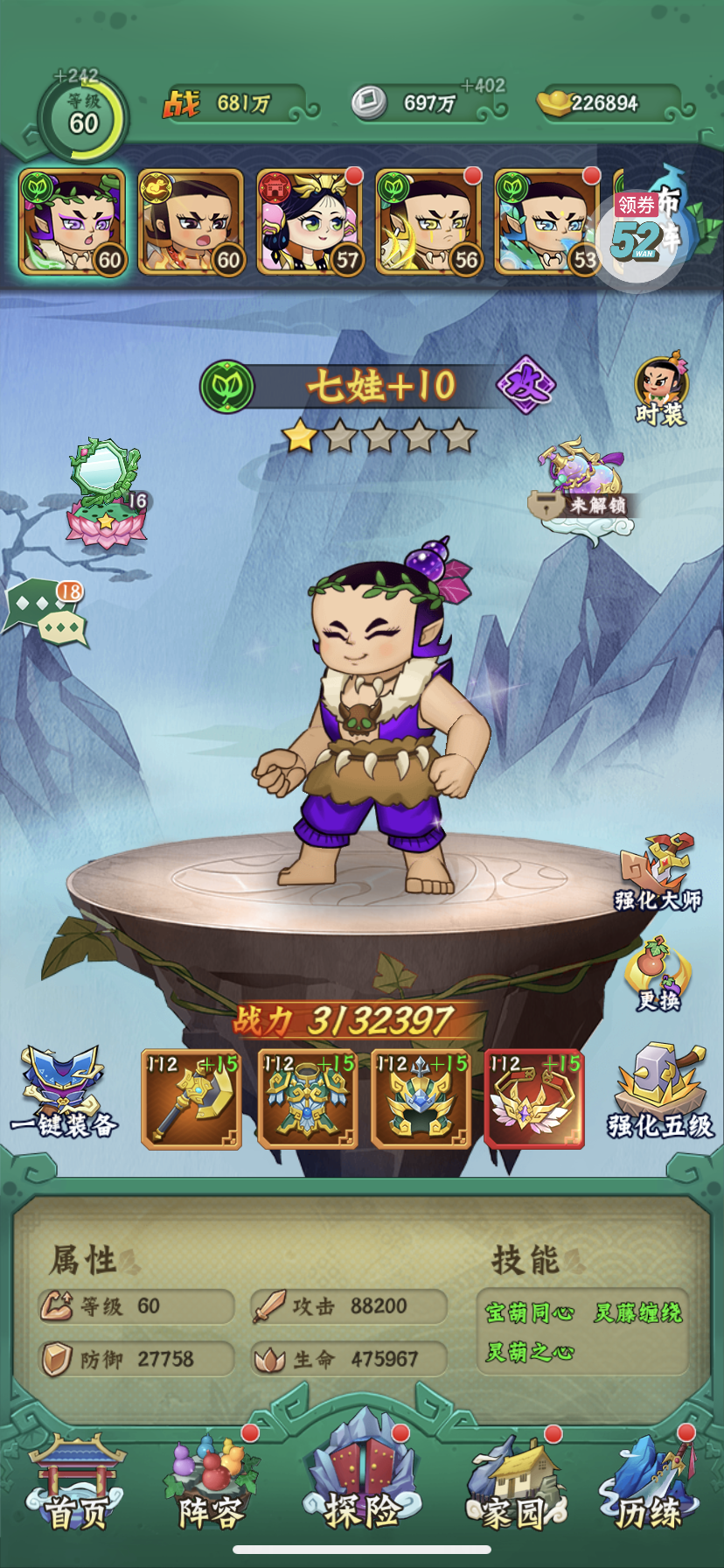Viewport: 724px width, 1568px height.
Task: Tap 一键装备 to auto-equip gear
Action: pos(65,1094)
